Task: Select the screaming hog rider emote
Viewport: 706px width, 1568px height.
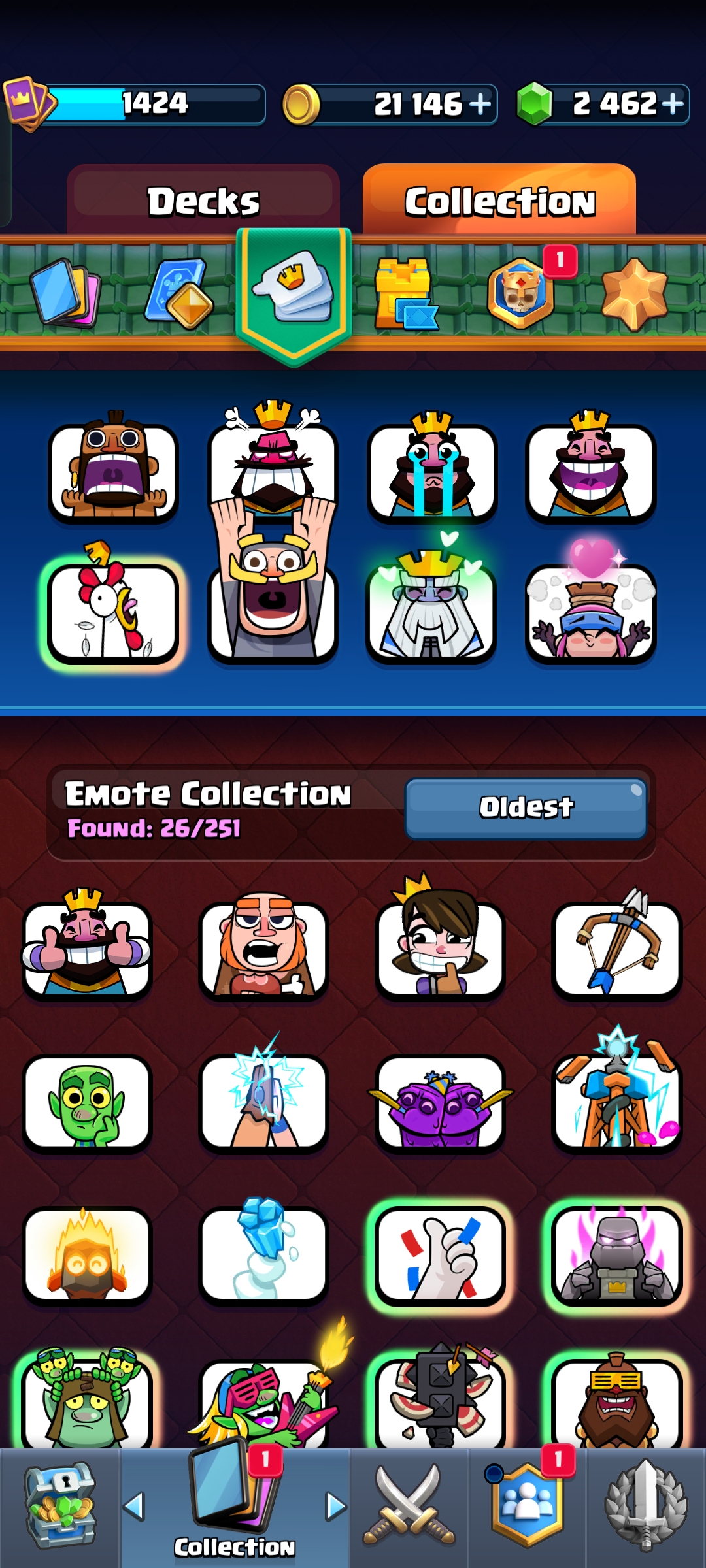Action: coord(114,469)
